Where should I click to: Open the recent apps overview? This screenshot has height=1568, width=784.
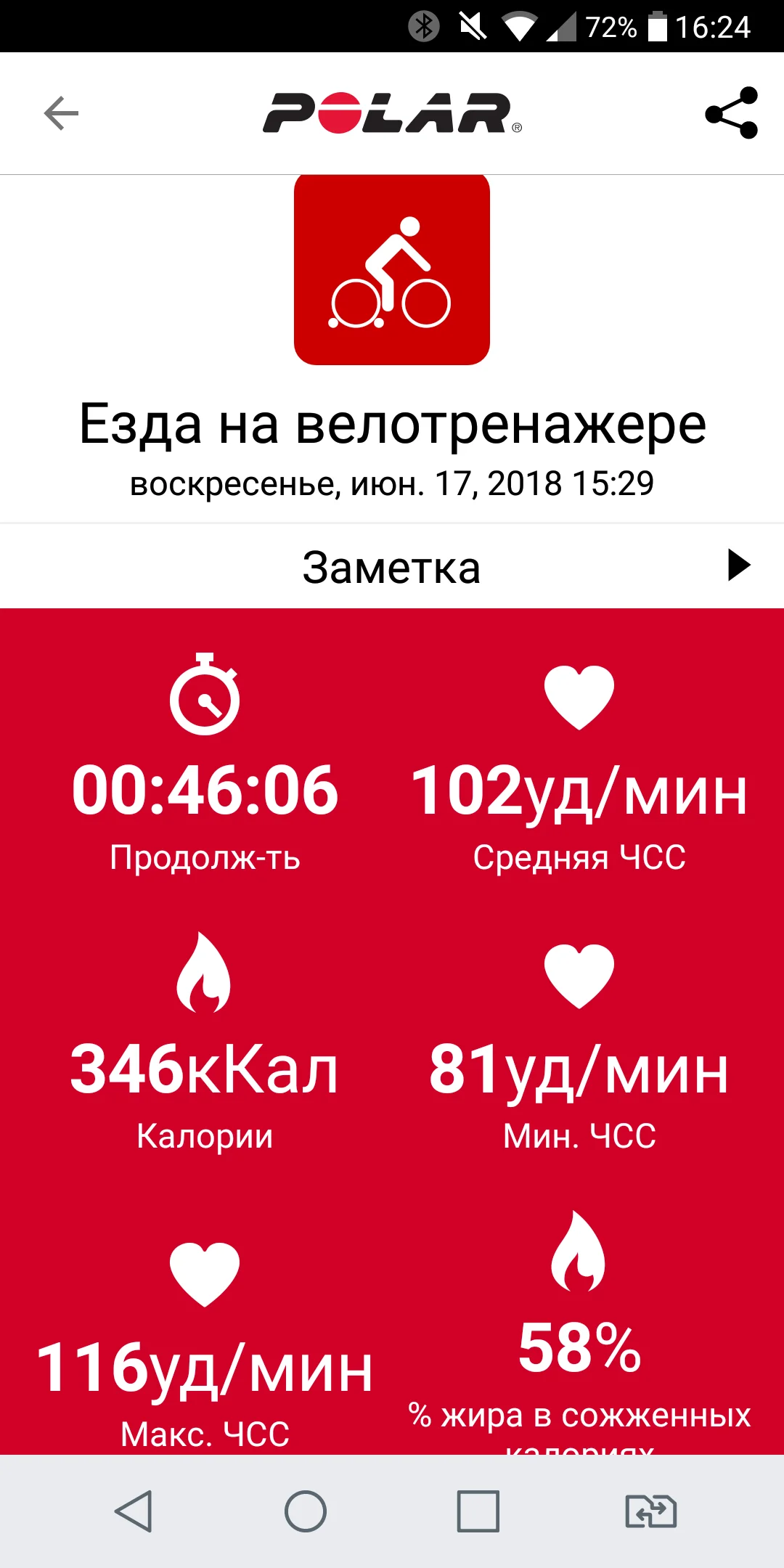(x=478, y=1511)
